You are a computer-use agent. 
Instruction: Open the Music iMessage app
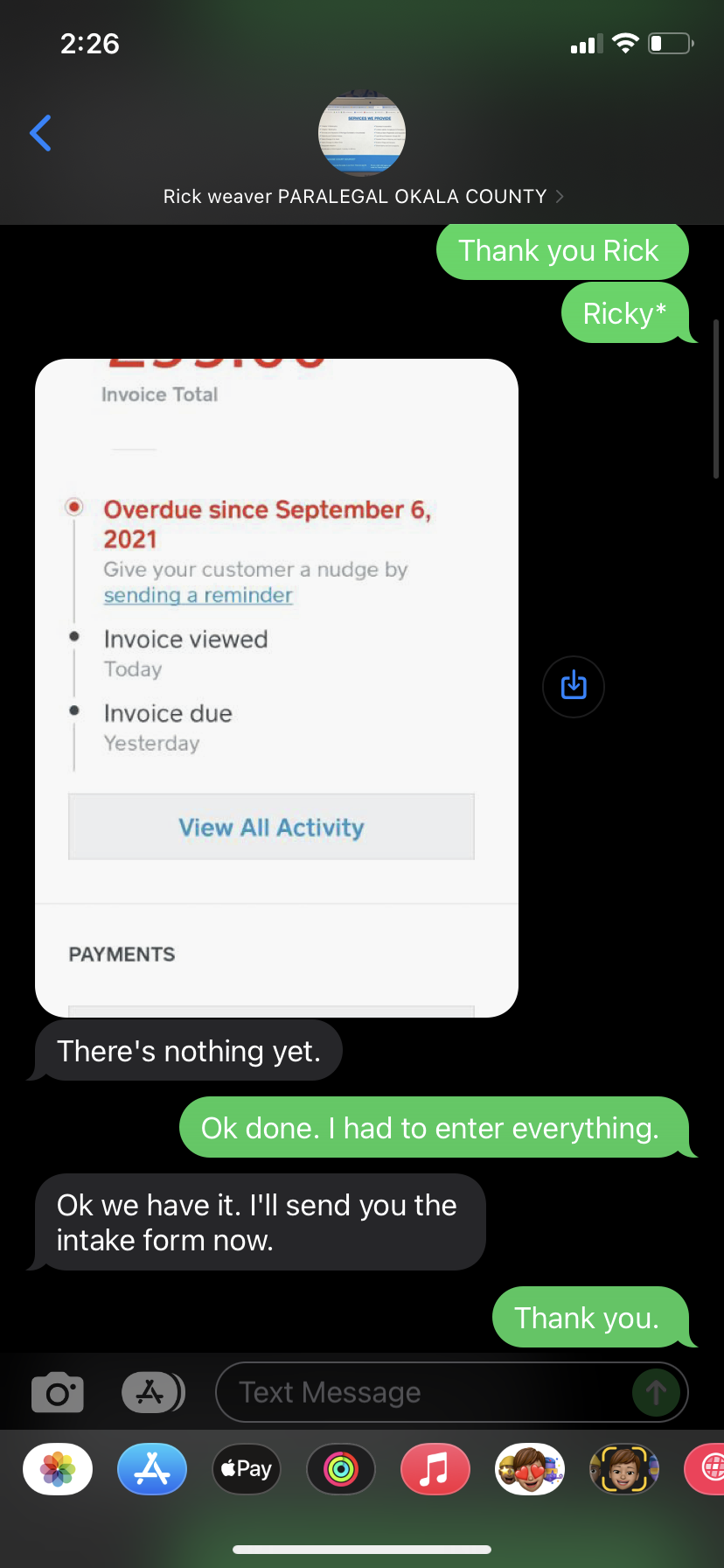click(435, 1469)
